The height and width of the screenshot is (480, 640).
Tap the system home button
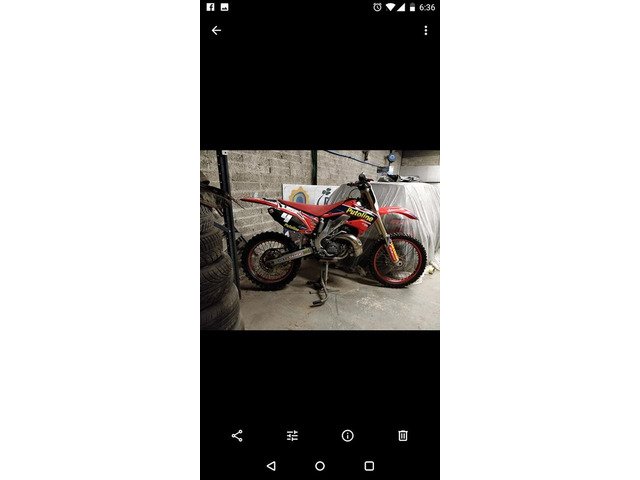pyautogui.click(x=320, y=466)
